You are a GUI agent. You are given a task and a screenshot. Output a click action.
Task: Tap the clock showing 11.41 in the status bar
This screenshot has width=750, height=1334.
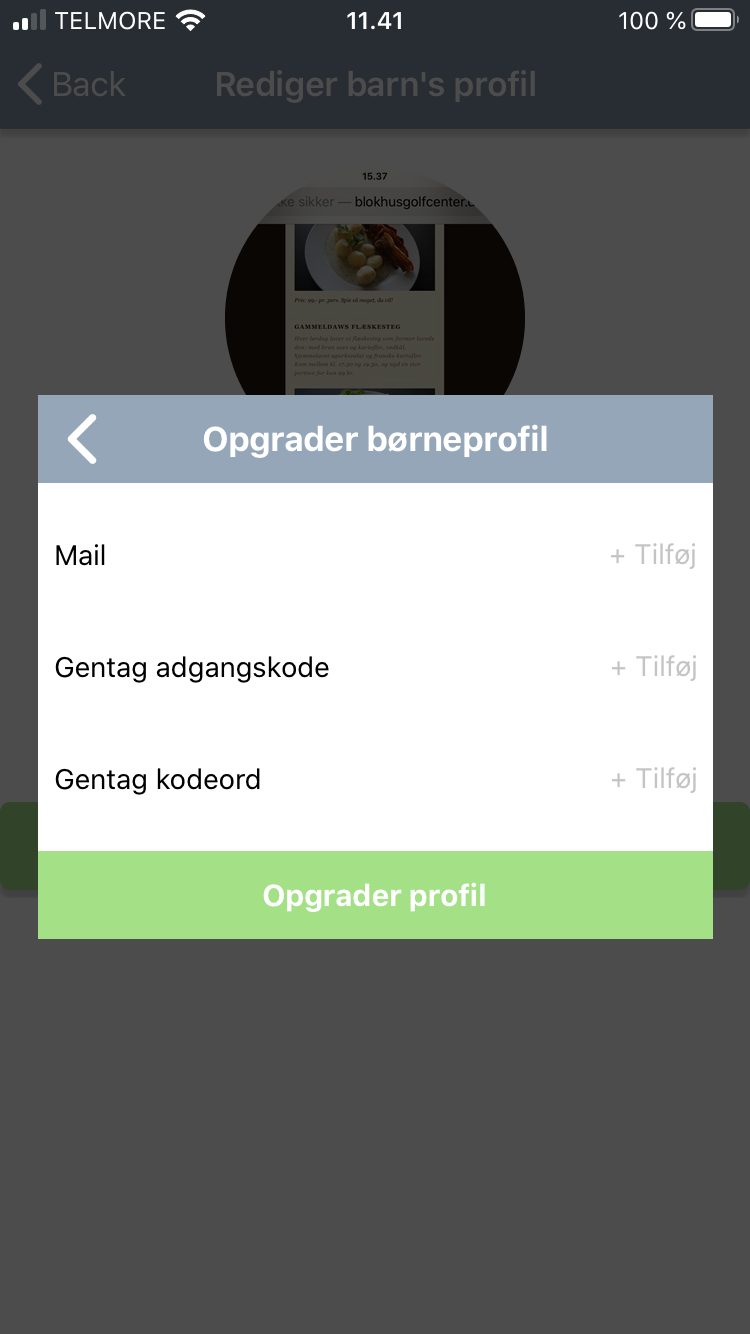(x=375, y=19)
